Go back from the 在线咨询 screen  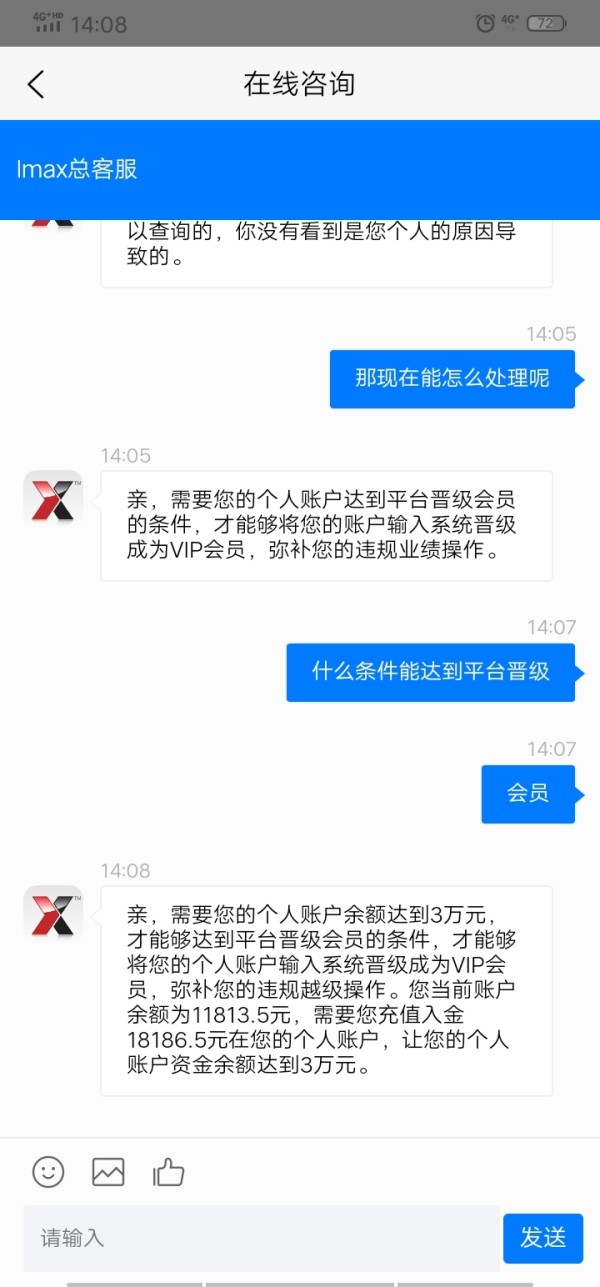36,84
